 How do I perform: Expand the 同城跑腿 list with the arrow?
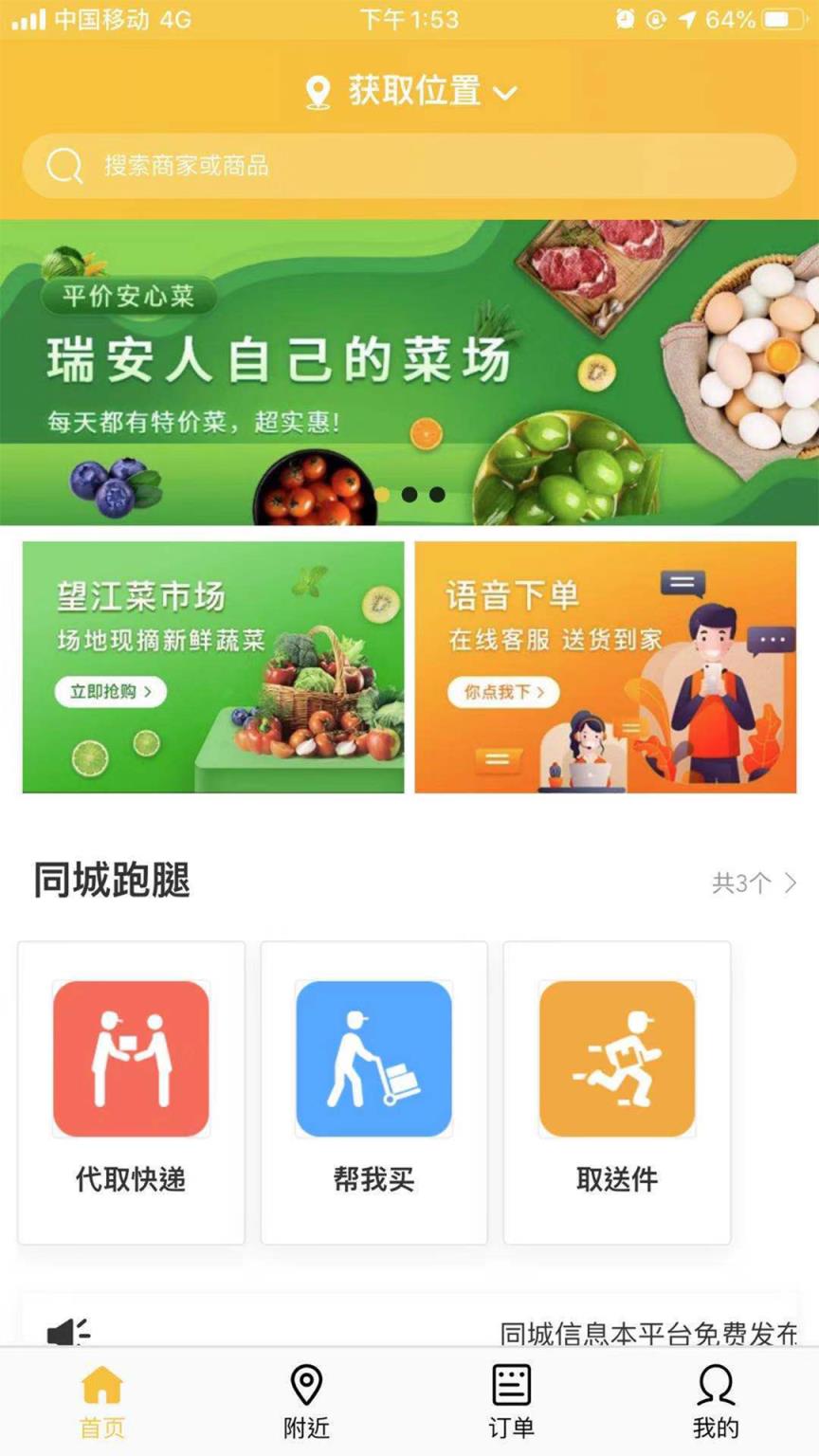(790, 883)
